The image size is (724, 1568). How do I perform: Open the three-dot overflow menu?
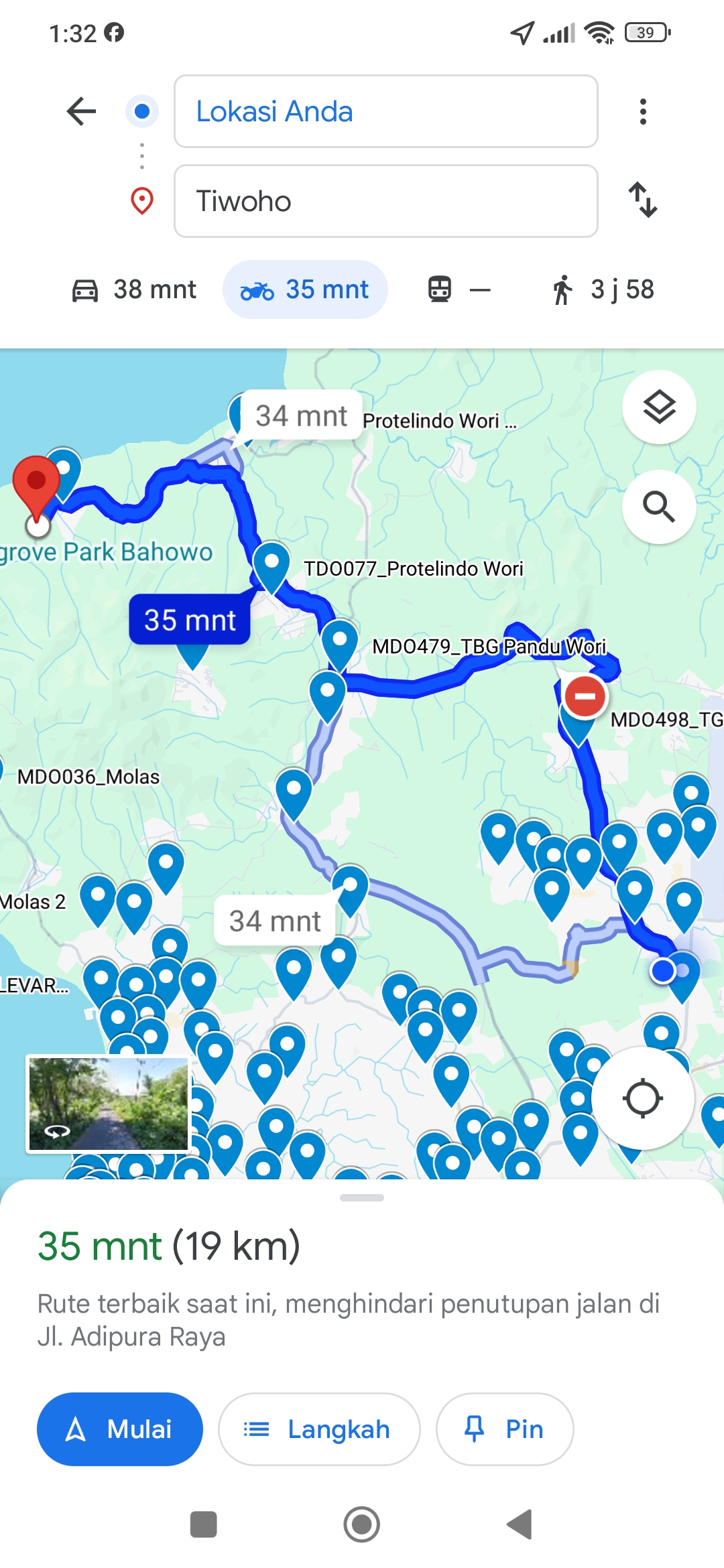[643, 111]
